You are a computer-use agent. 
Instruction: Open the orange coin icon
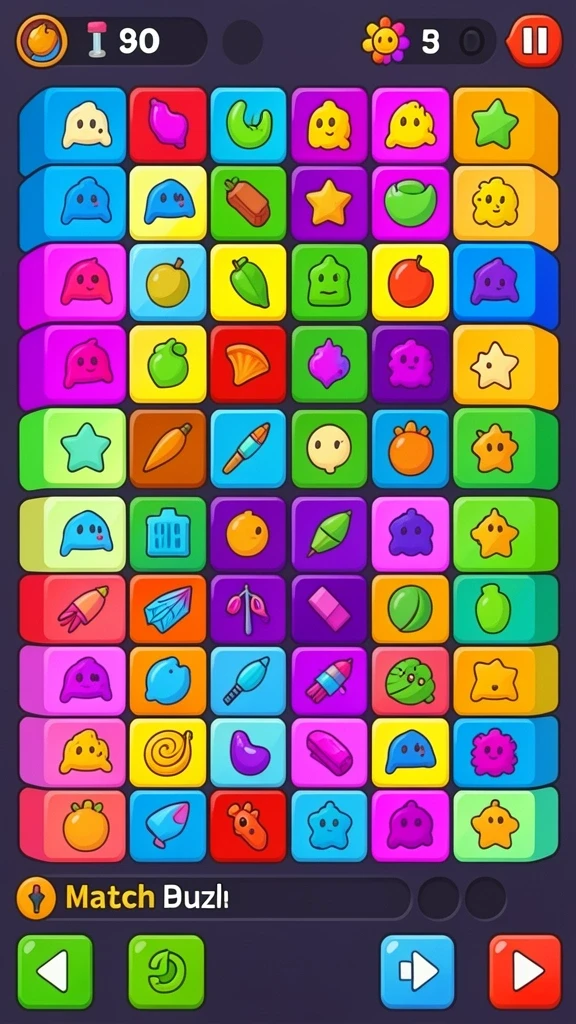coord(42,41)
